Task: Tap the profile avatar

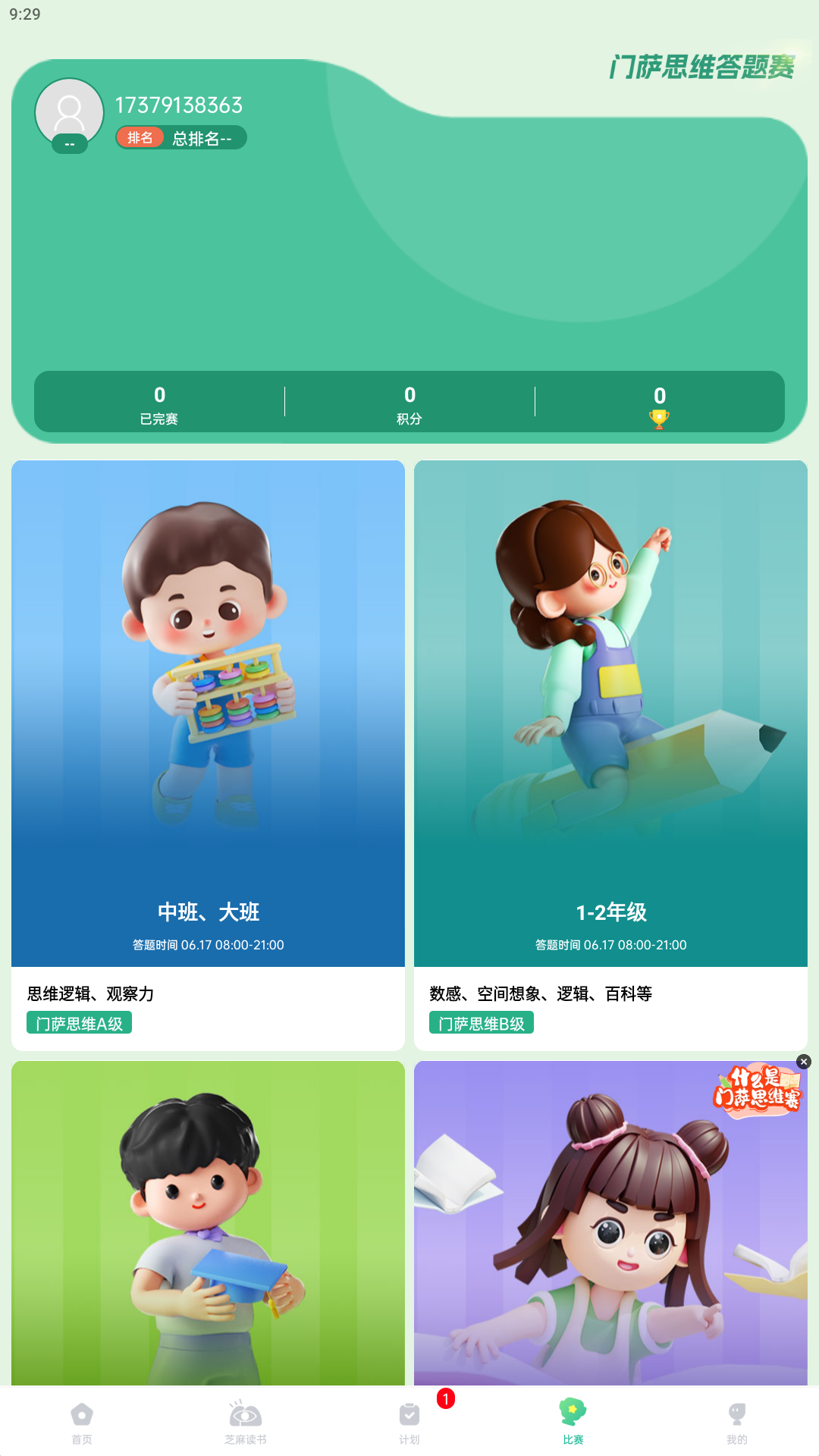Action: coord(70,112)
